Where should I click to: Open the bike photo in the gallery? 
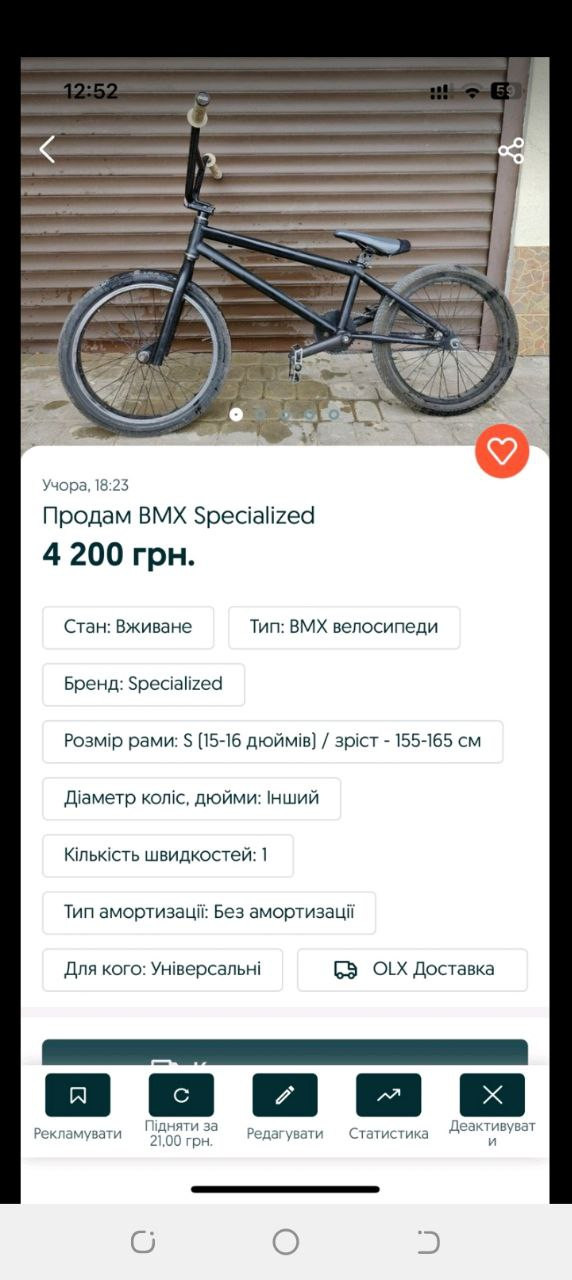tap(285, 250)
